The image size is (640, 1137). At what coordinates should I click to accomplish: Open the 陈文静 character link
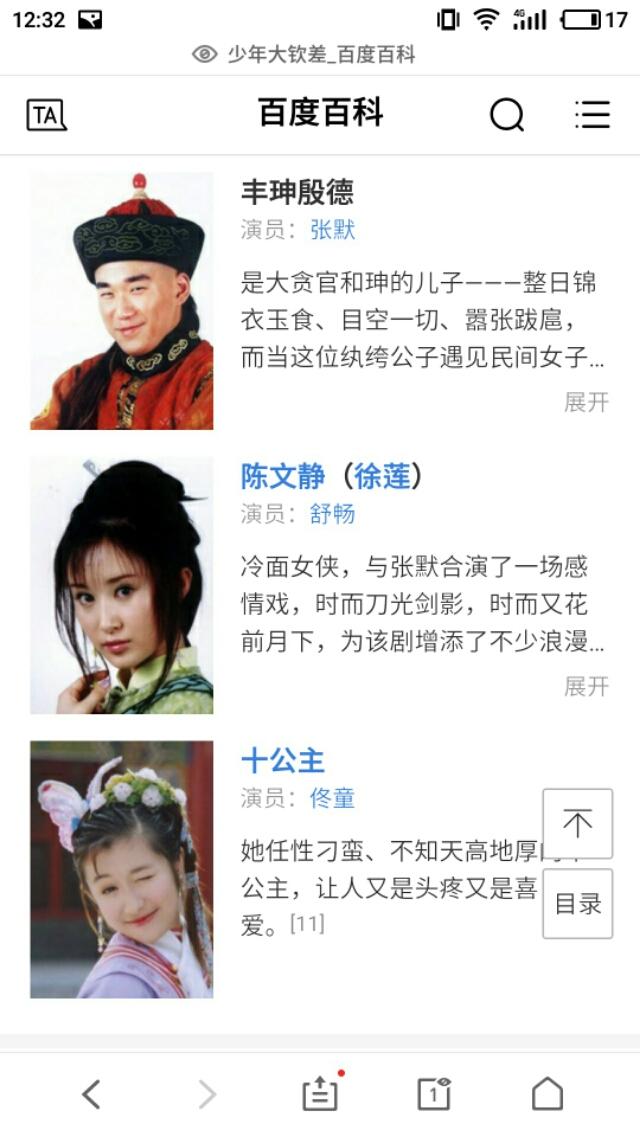[283, 476]
